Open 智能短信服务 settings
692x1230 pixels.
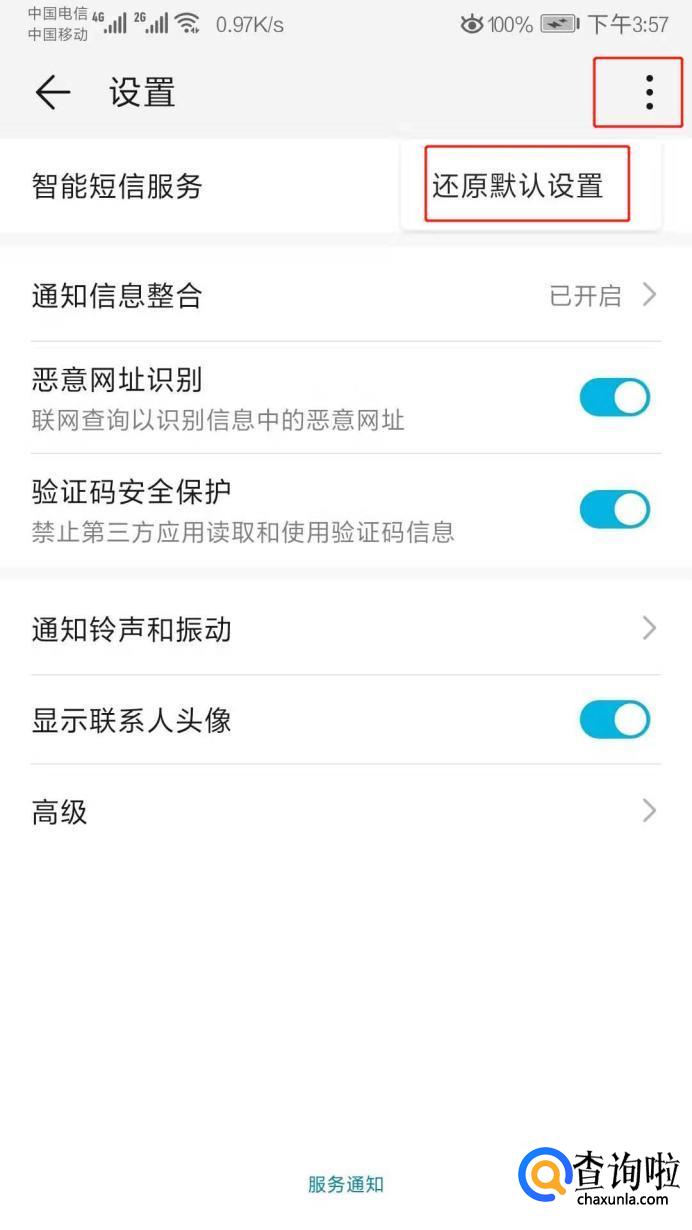[117, 186]
